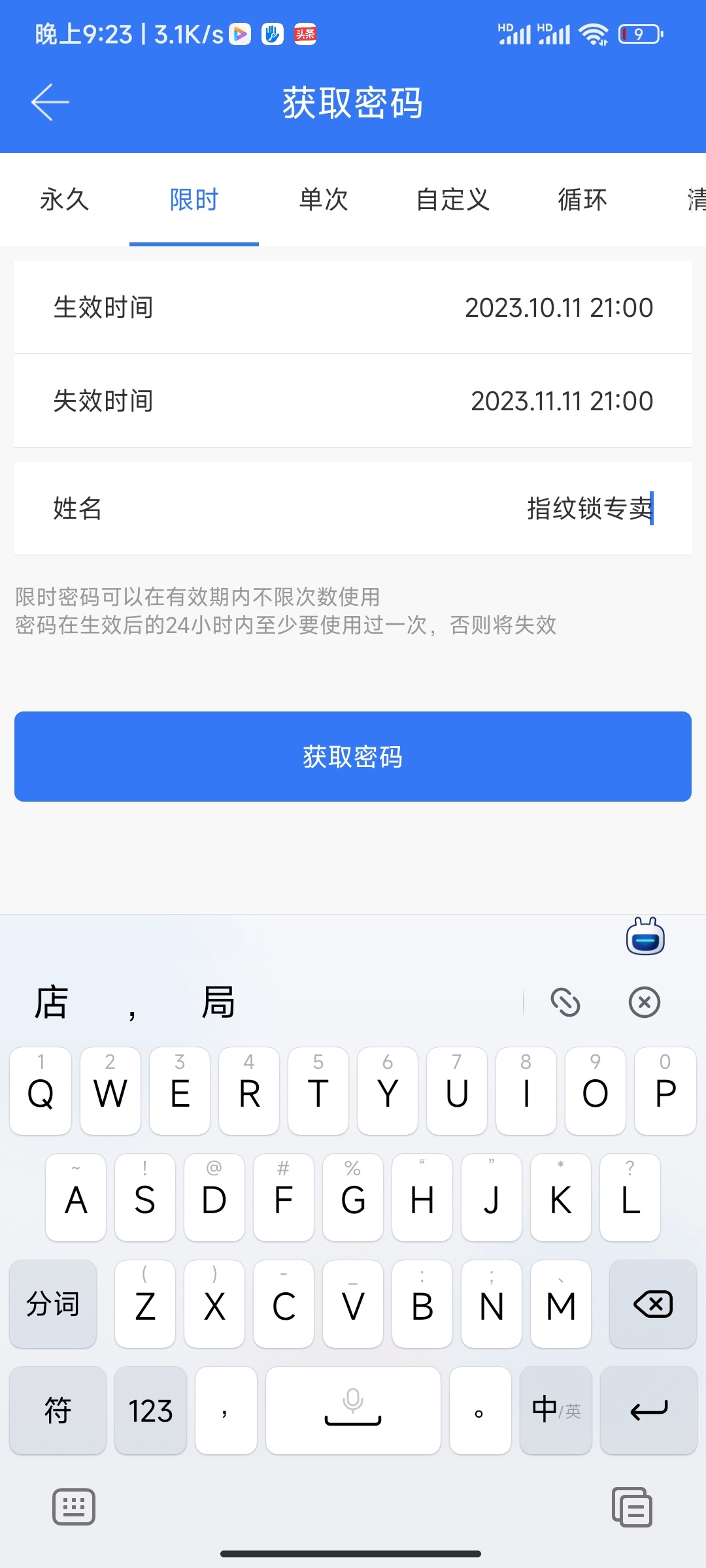Tap the keyboard backspace key
706x1568 pixels.
(x=652, y=1305)
